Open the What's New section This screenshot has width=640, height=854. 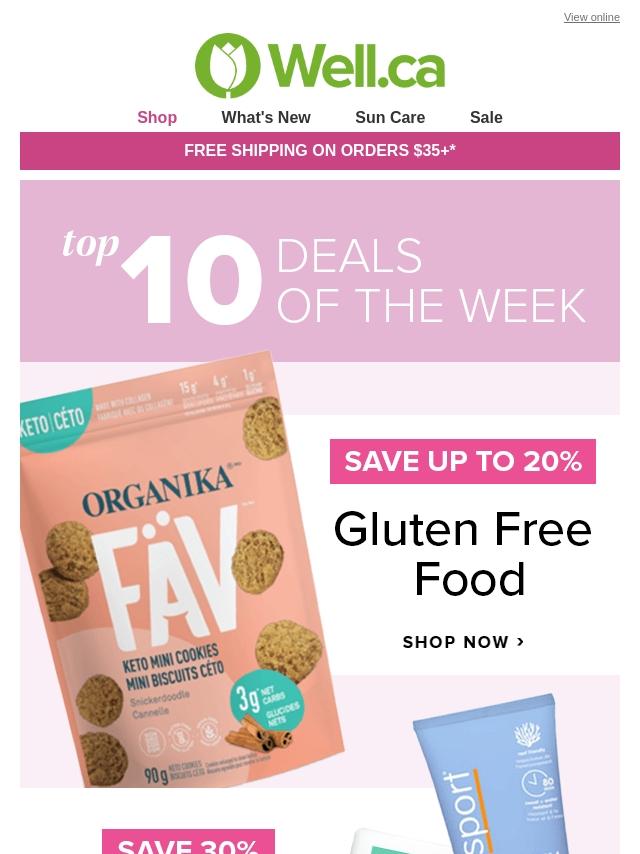coord(266,117)
